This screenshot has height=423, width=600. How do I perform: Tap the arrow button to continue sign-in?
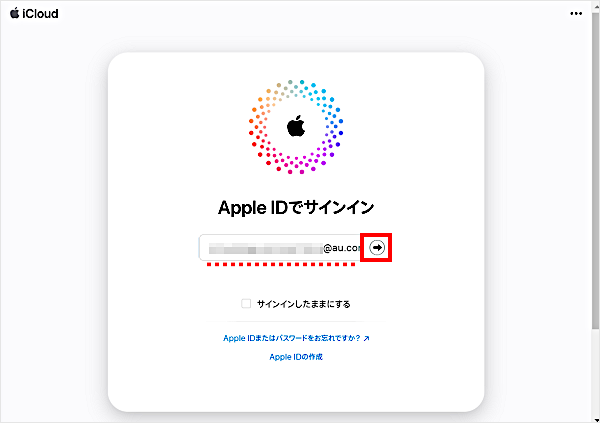[377, 247]
